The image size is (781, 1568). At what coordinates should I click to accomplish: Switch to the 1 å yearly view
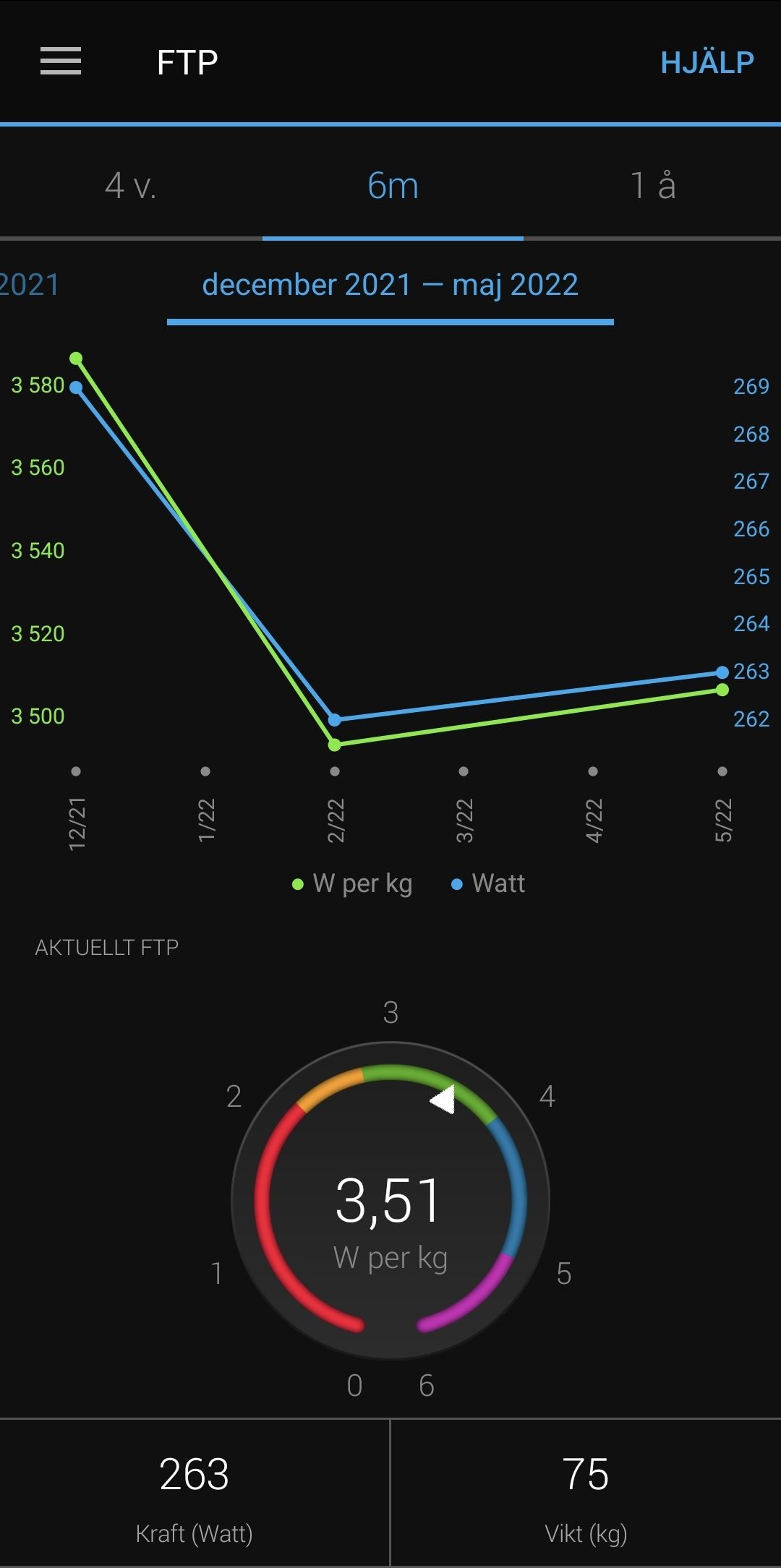(x=653, y=186)
